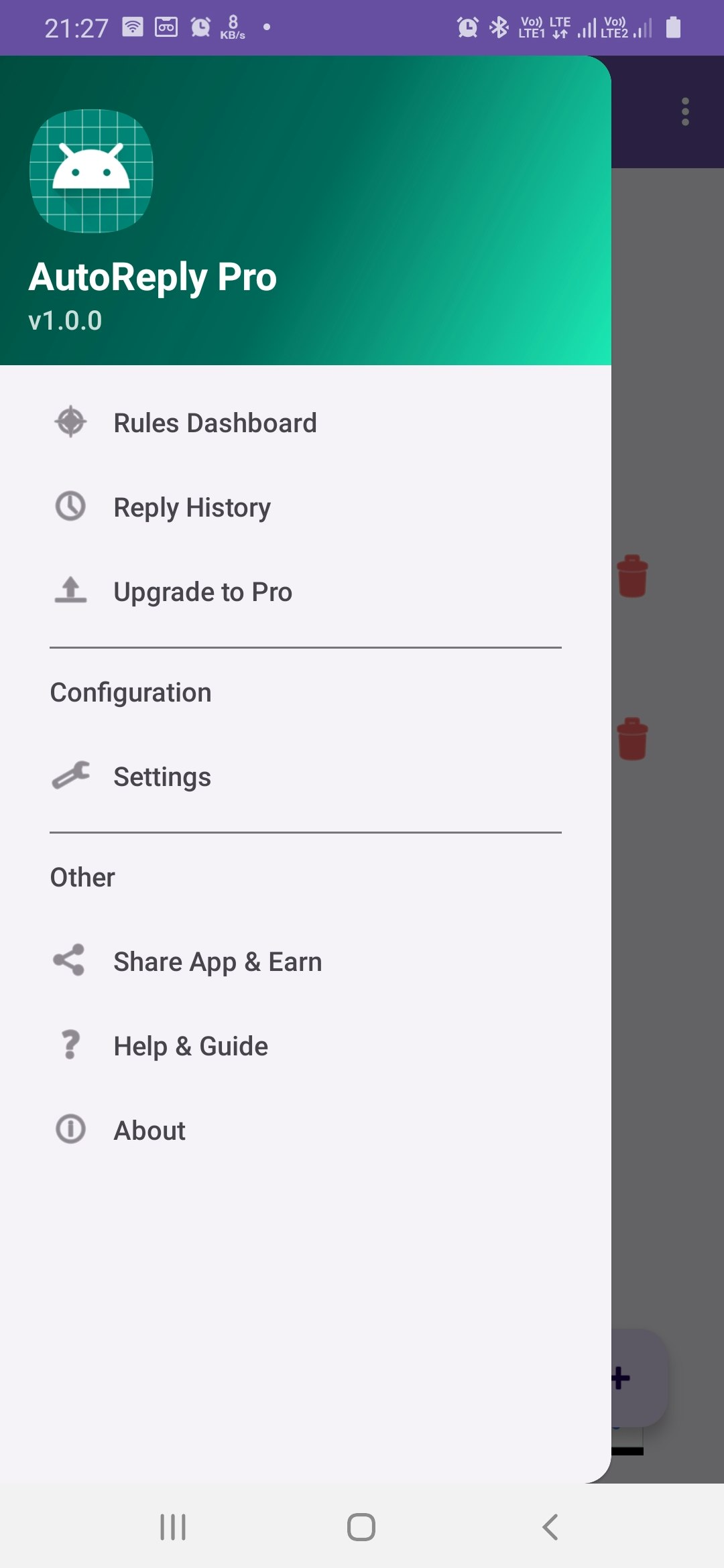This screenshot has width=724, height=1568.
Task: Open the three-dot overflow menu
Action: pos(685,113)
